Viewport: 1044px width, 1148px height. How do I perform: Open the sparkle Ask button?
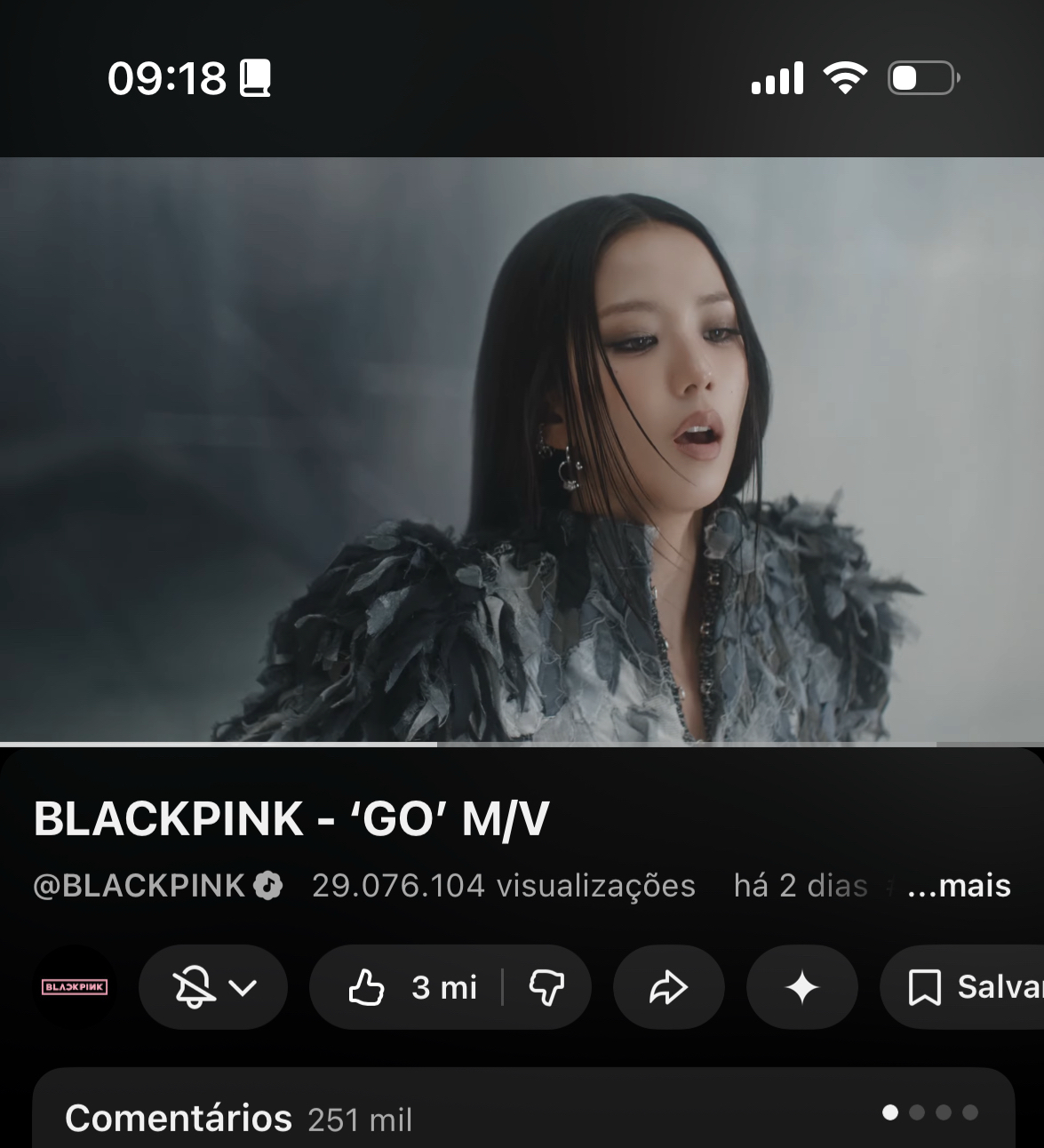[x=801, y=987]
